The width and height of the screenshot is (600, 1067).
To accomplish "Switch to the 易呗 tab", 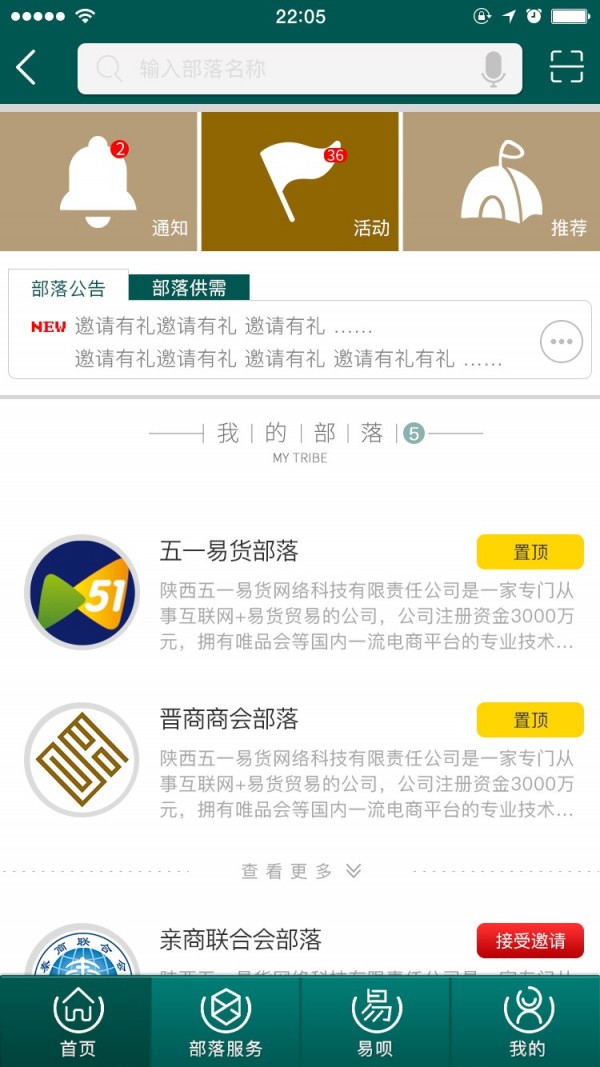I will pos(376,1022).
